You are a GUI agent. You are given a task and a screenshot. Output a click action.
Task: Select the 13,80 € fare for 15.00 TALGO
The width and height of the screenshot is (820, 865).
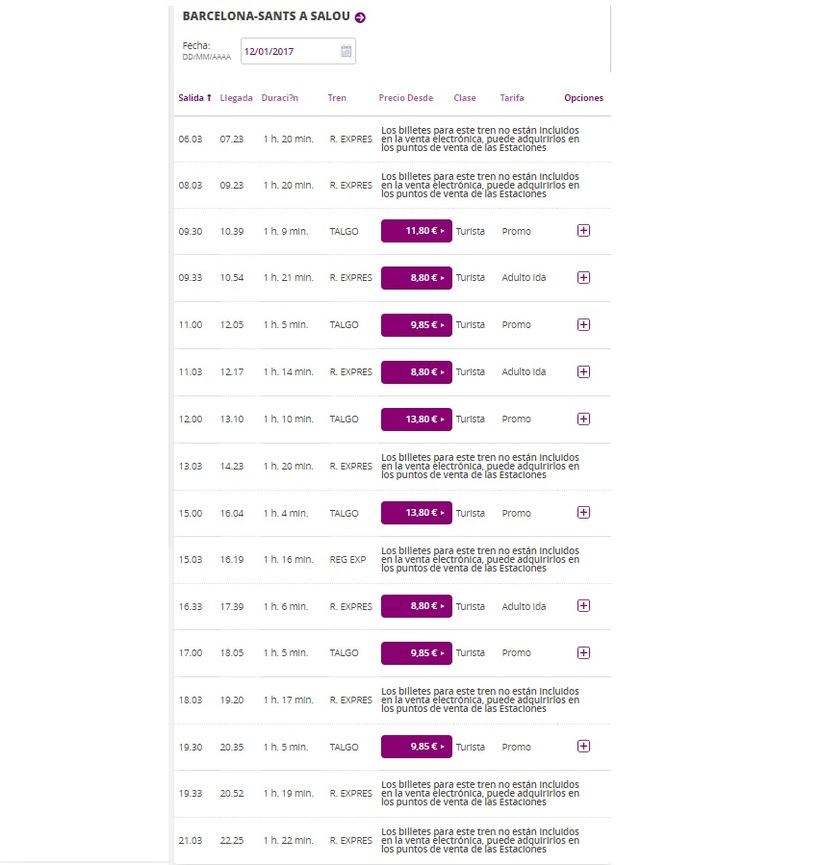point(416,513)
